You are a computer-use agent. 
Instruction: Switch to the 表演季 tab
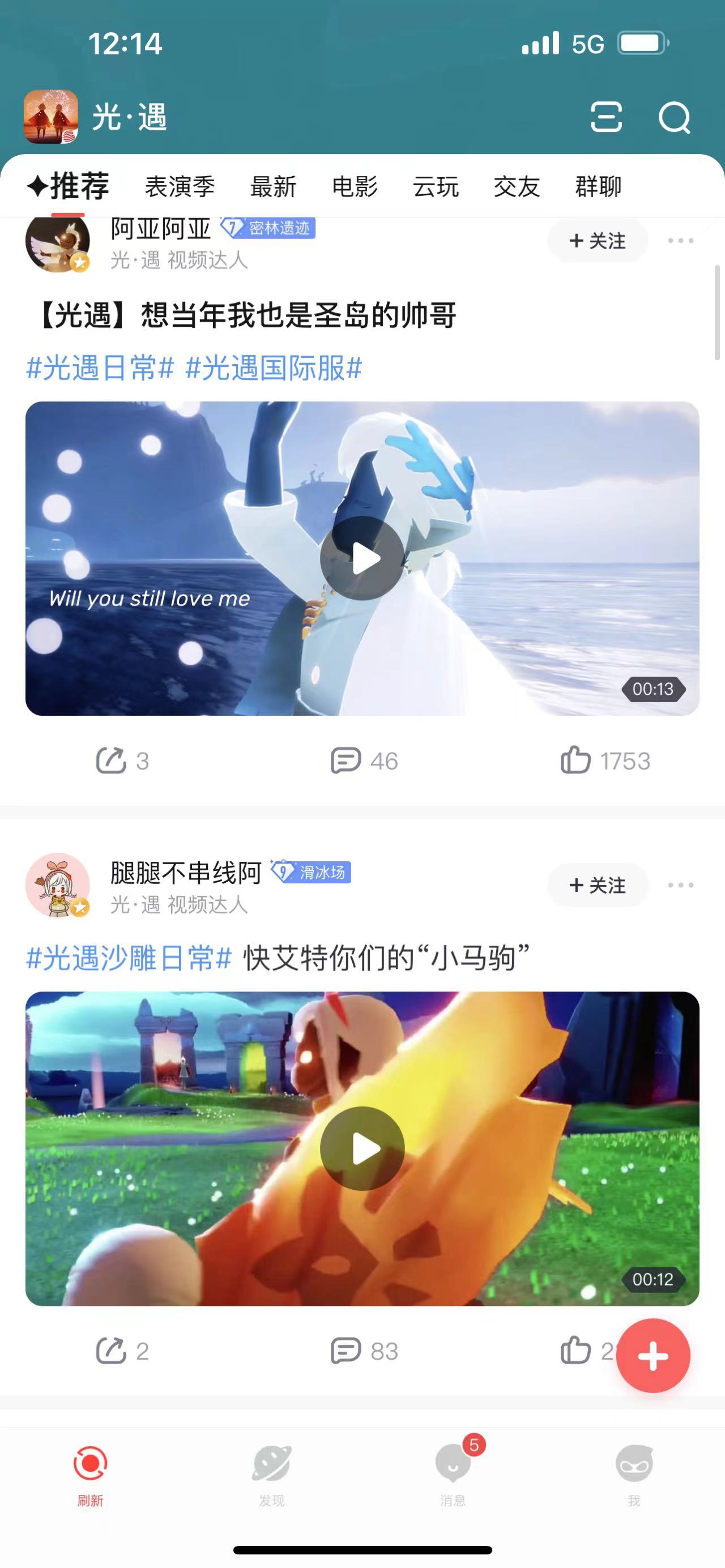[180, 187]
